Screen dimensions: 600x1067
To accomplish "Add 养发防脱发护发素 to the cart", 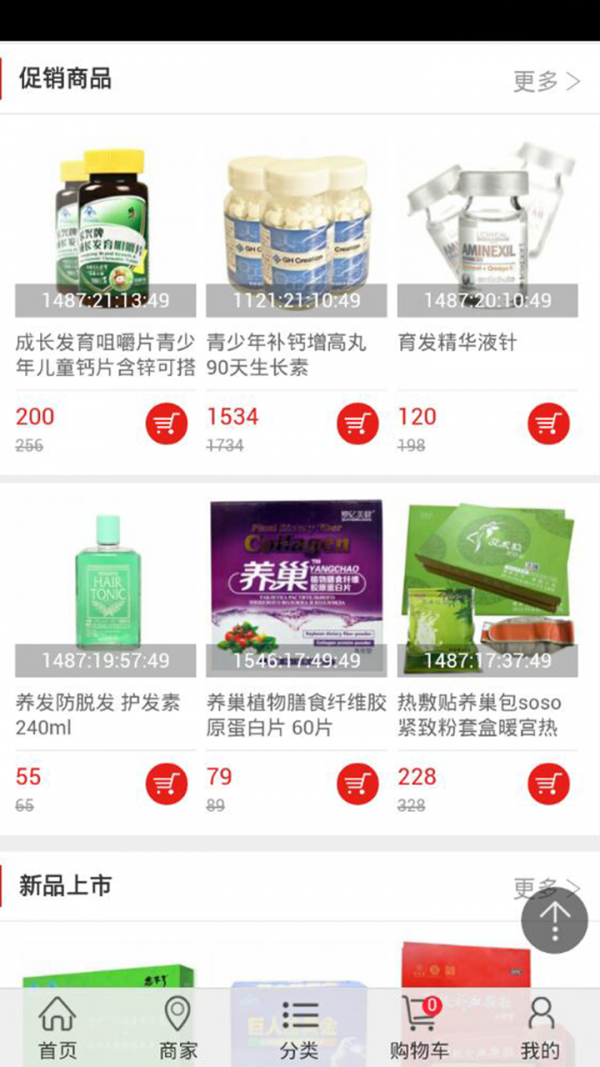I will pos(167,784).
